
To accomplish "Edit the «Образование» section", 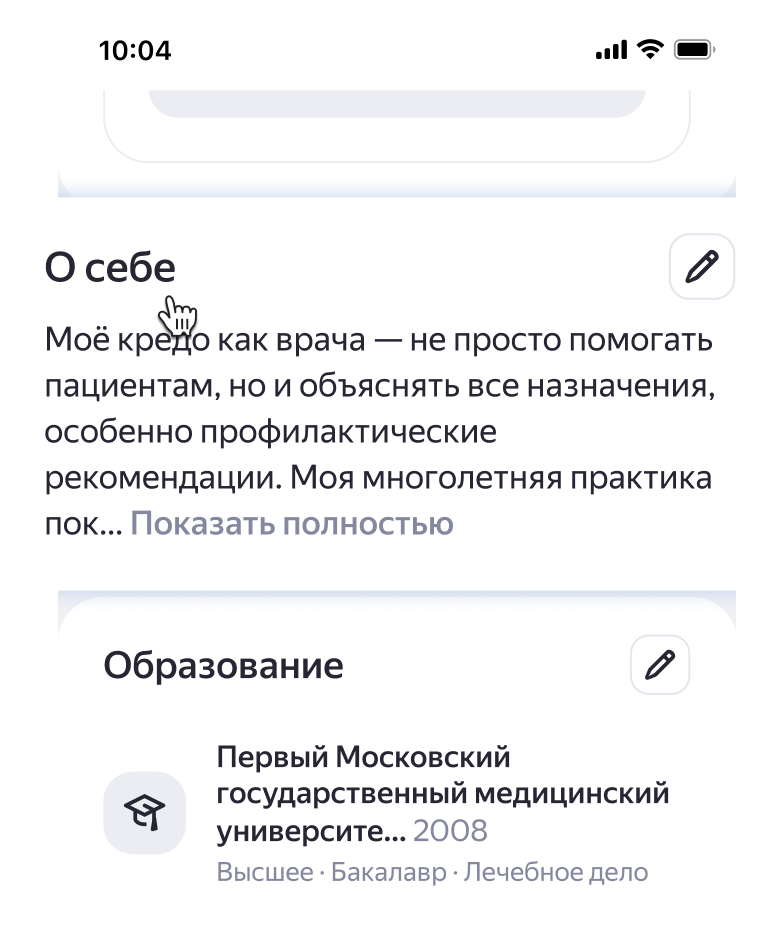I will point(660,664).
